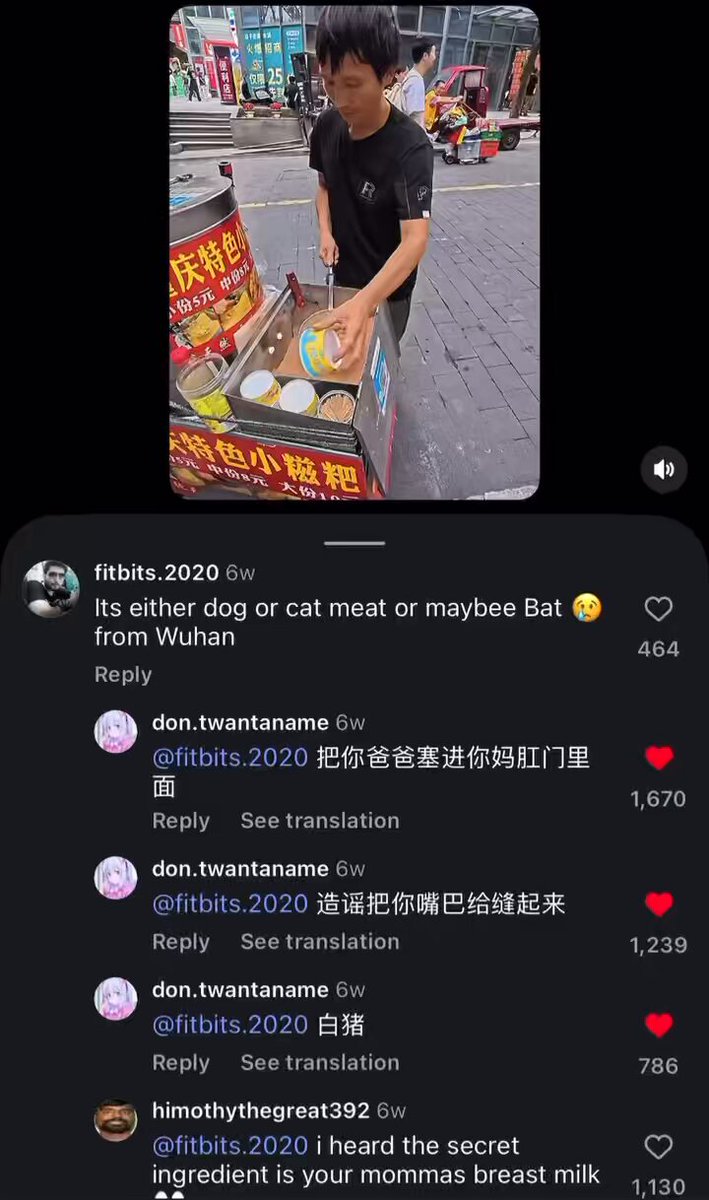Screen dimensions: 709x1200
Task: Unlike don.twantaname's comment with 786 likes
Action: point(659,1025)
